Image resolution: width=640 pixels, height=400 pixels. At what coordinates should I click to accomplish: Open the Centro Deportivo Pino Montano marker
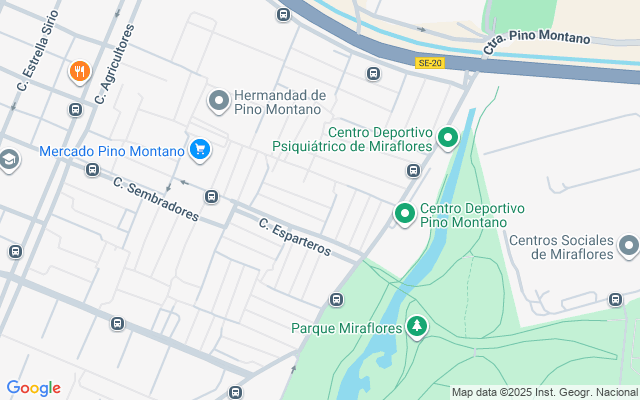tap(405, 214)
